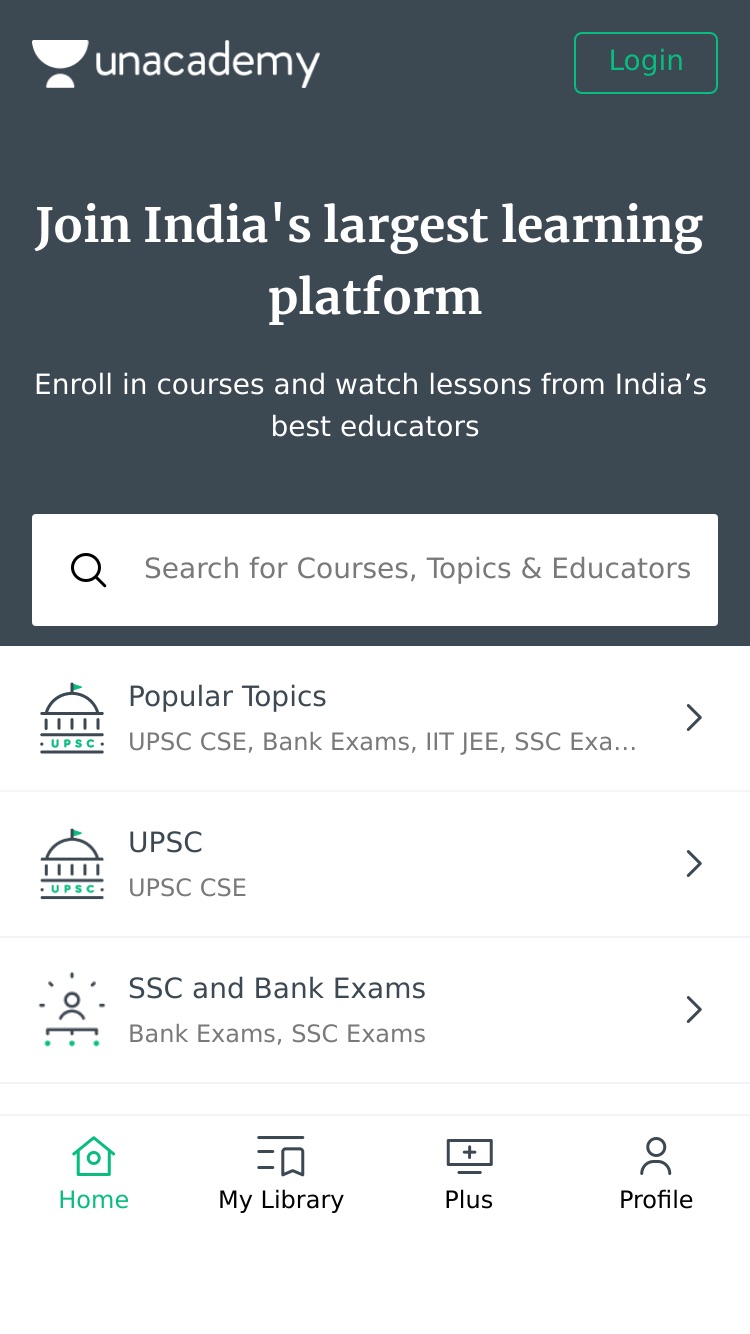
Task: Switch to the Plus tab
Action: pos(469,1174)
